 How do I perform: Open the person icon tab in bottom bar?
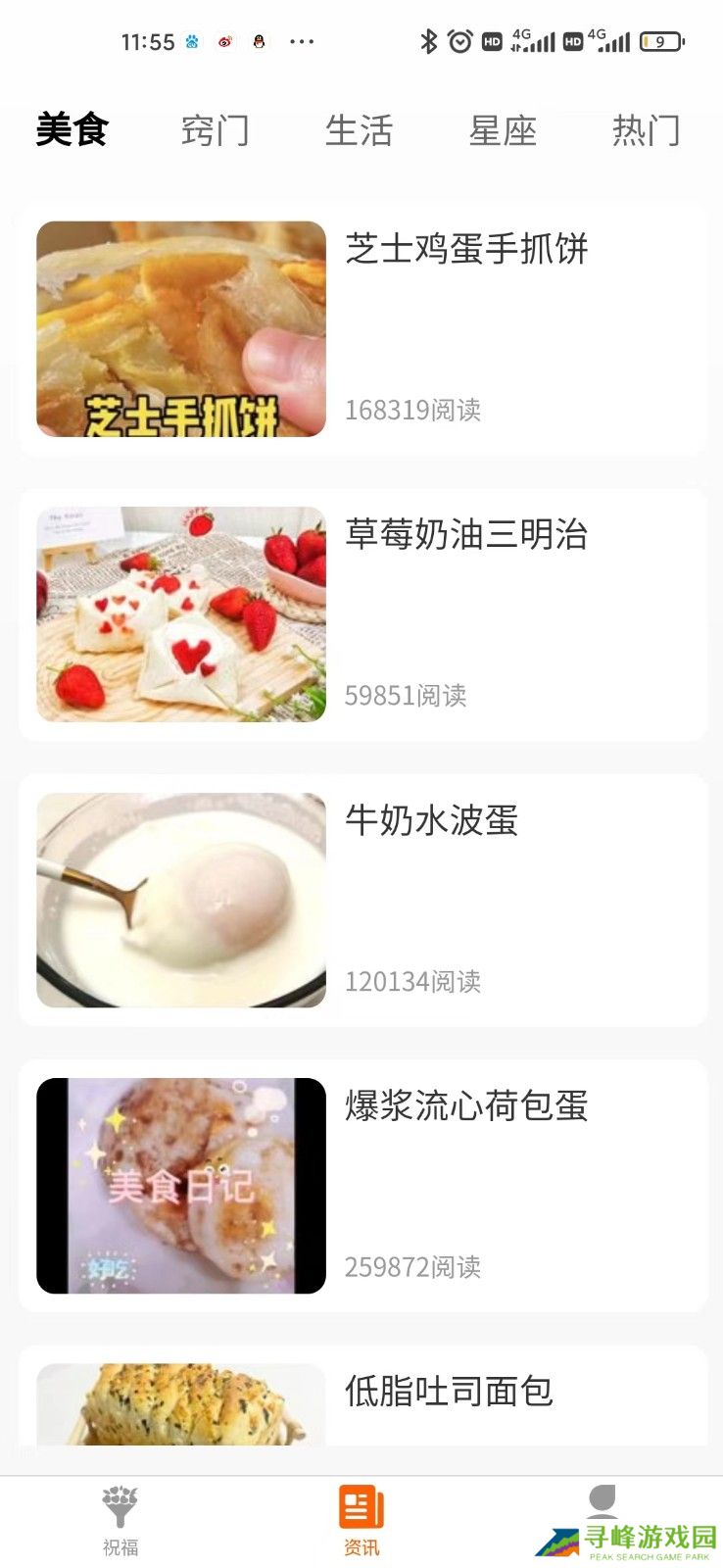pos(602,1504)
